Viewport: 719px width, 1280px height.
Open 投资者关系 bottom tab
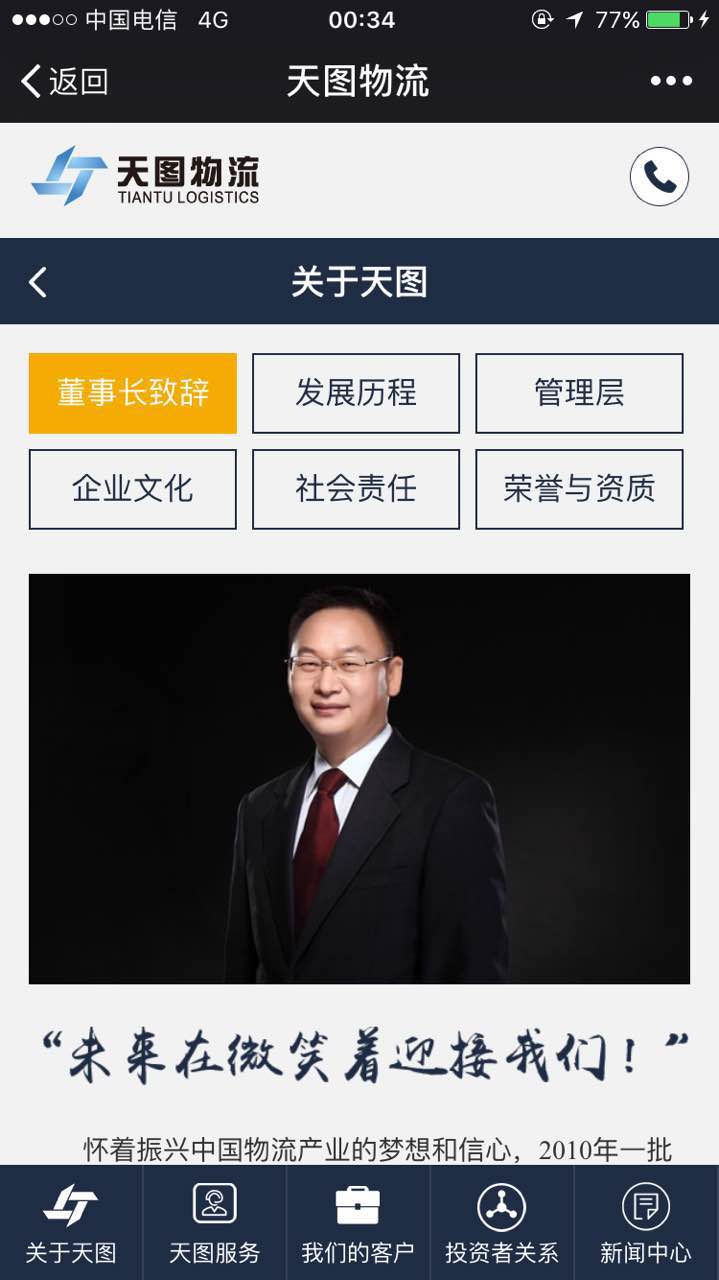(502, 1222)
